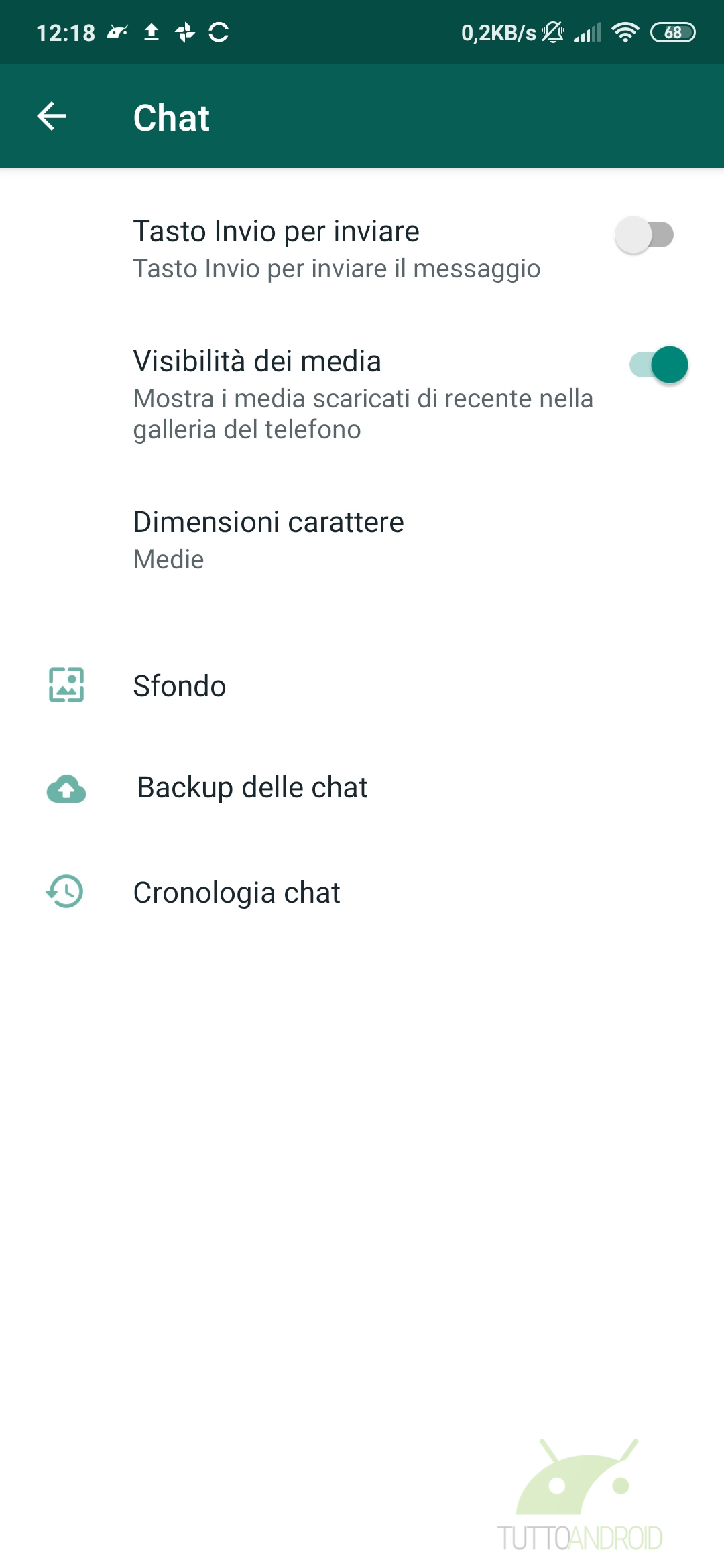The height and width of the screenshot is (1568, 724).
Task: Turn off Visibilità dei media
Action: coord(658,365)
